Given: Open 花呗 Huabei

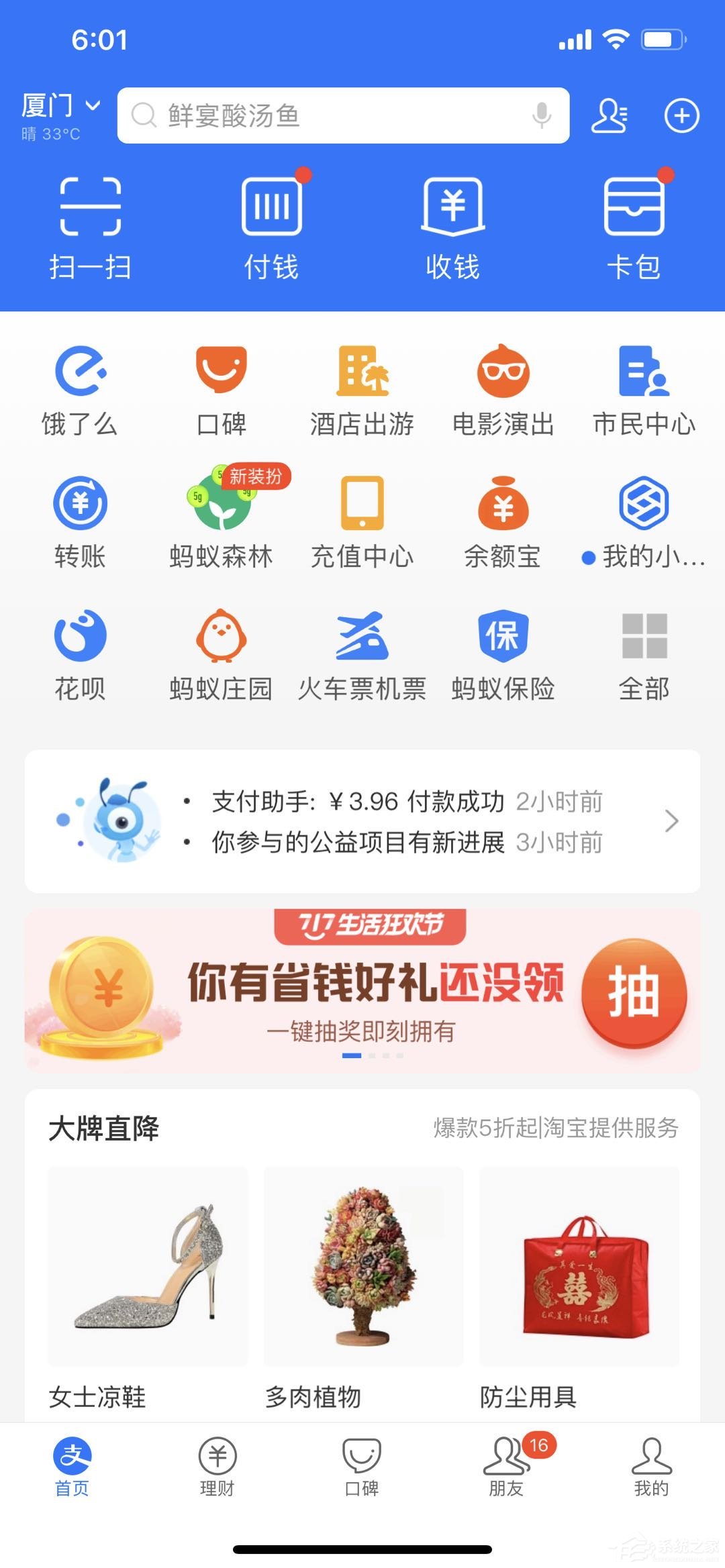Looking at the screenshot, I should pyautogui.click(x=80, y=651).
